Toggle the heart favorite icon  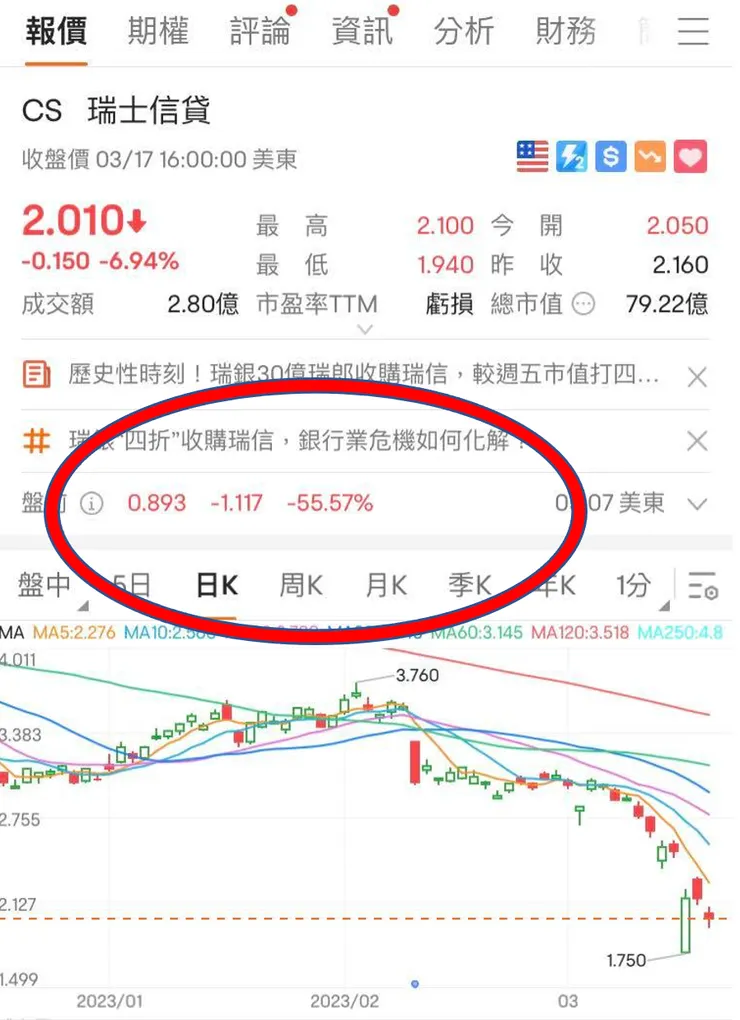click(692, 157)
